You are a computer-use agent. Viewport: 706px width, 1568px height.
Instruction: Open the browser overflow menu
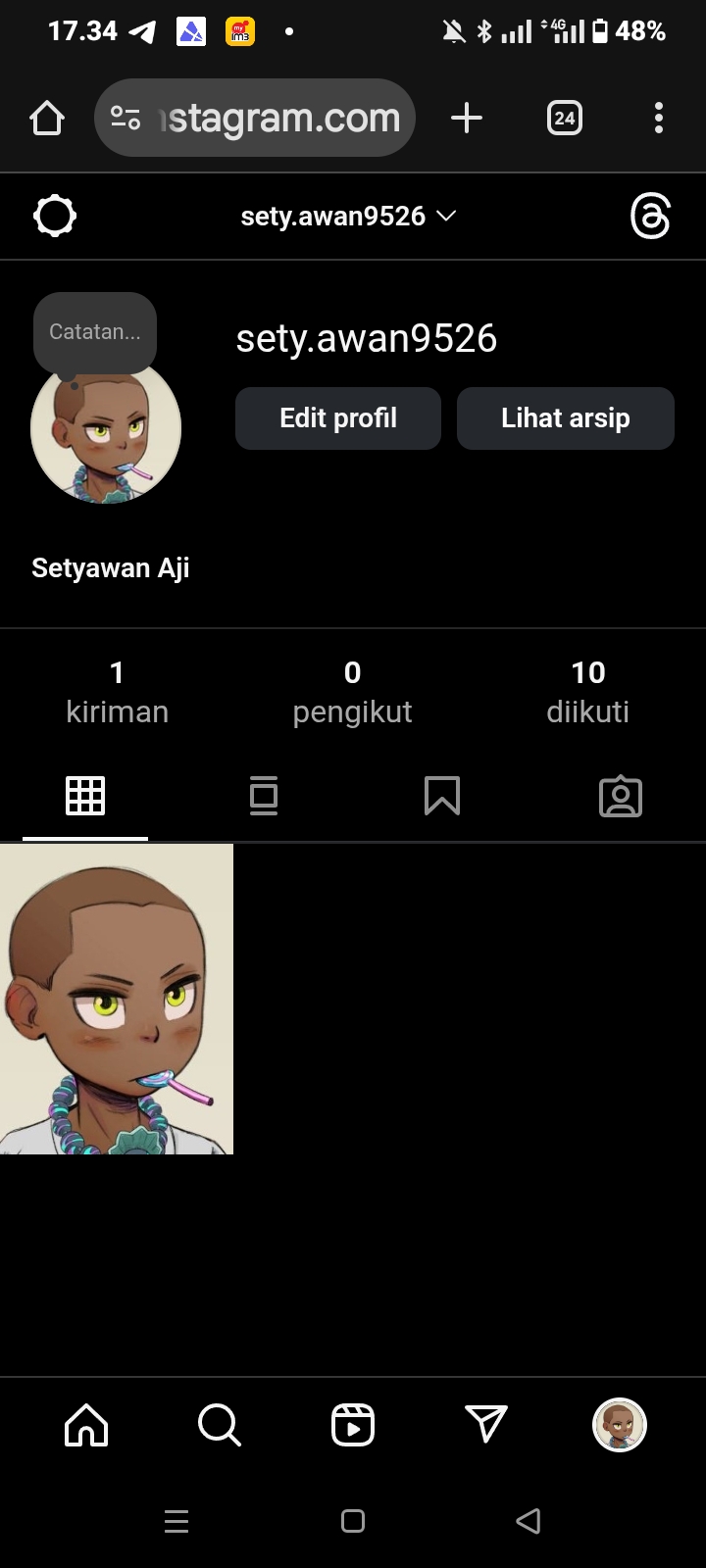[659, 119]
